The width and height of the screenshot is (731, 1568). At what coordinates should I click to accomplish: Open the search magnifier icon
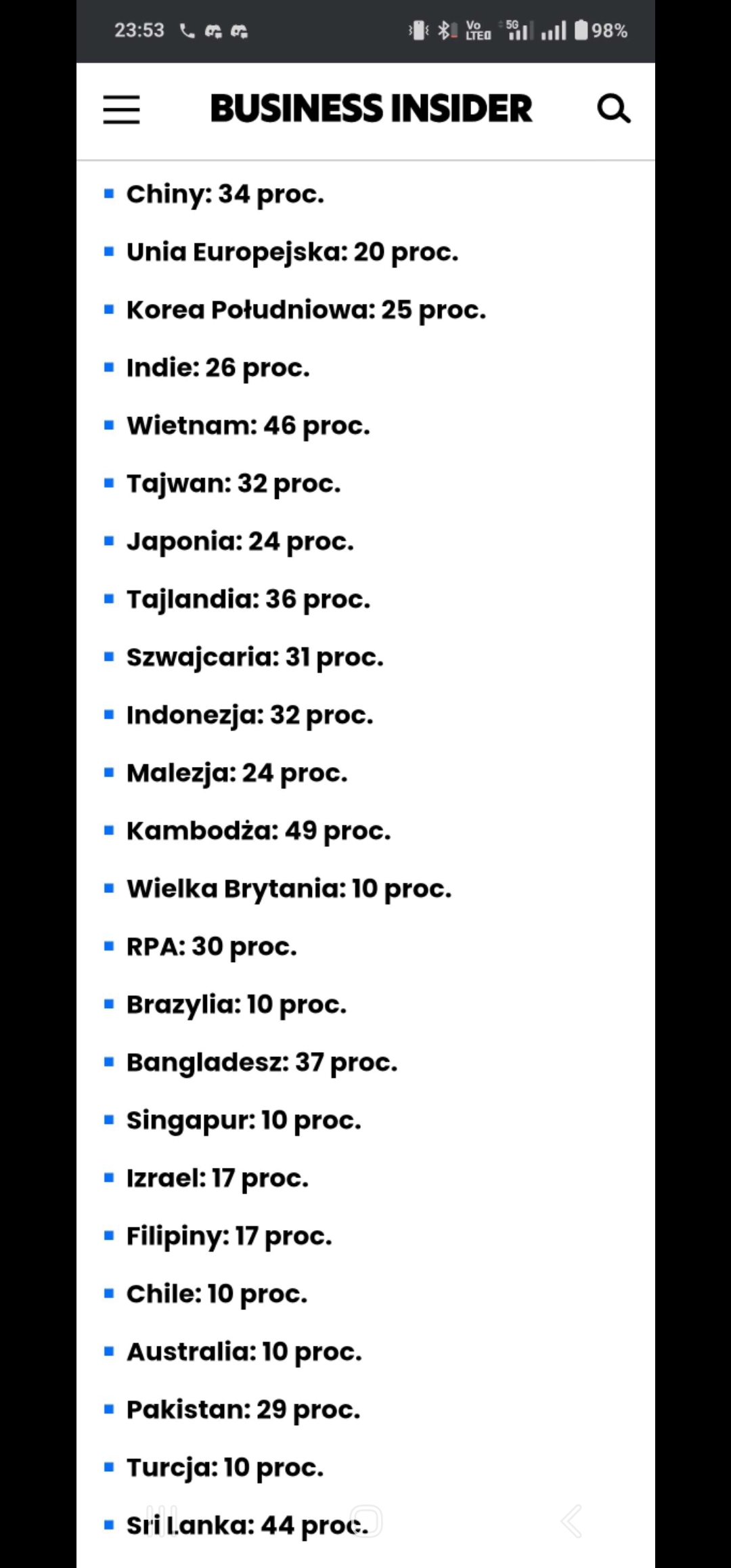coord(614,109)
